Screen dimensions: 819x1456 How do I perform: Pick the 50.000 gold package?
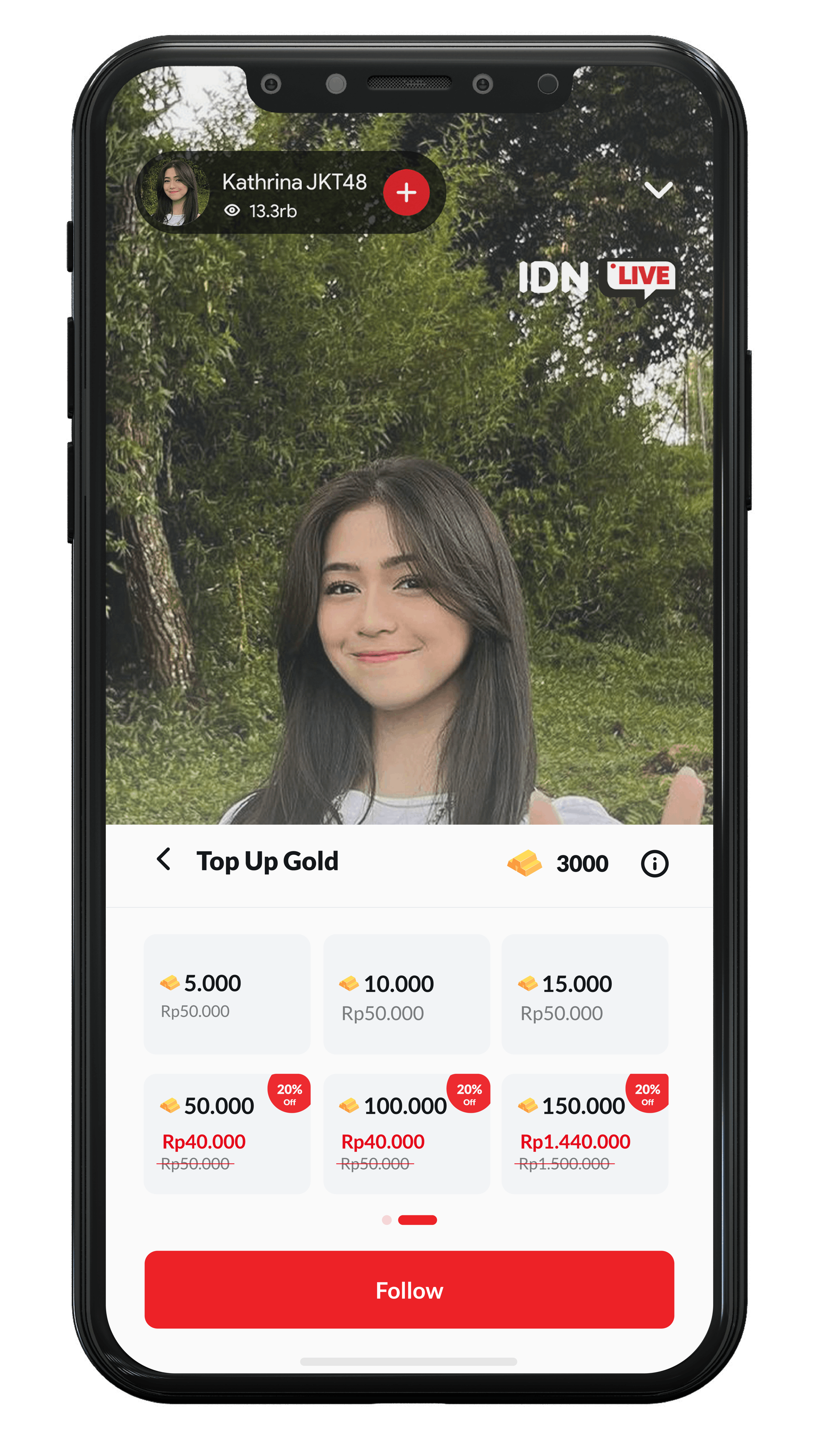coord(227,1134)
